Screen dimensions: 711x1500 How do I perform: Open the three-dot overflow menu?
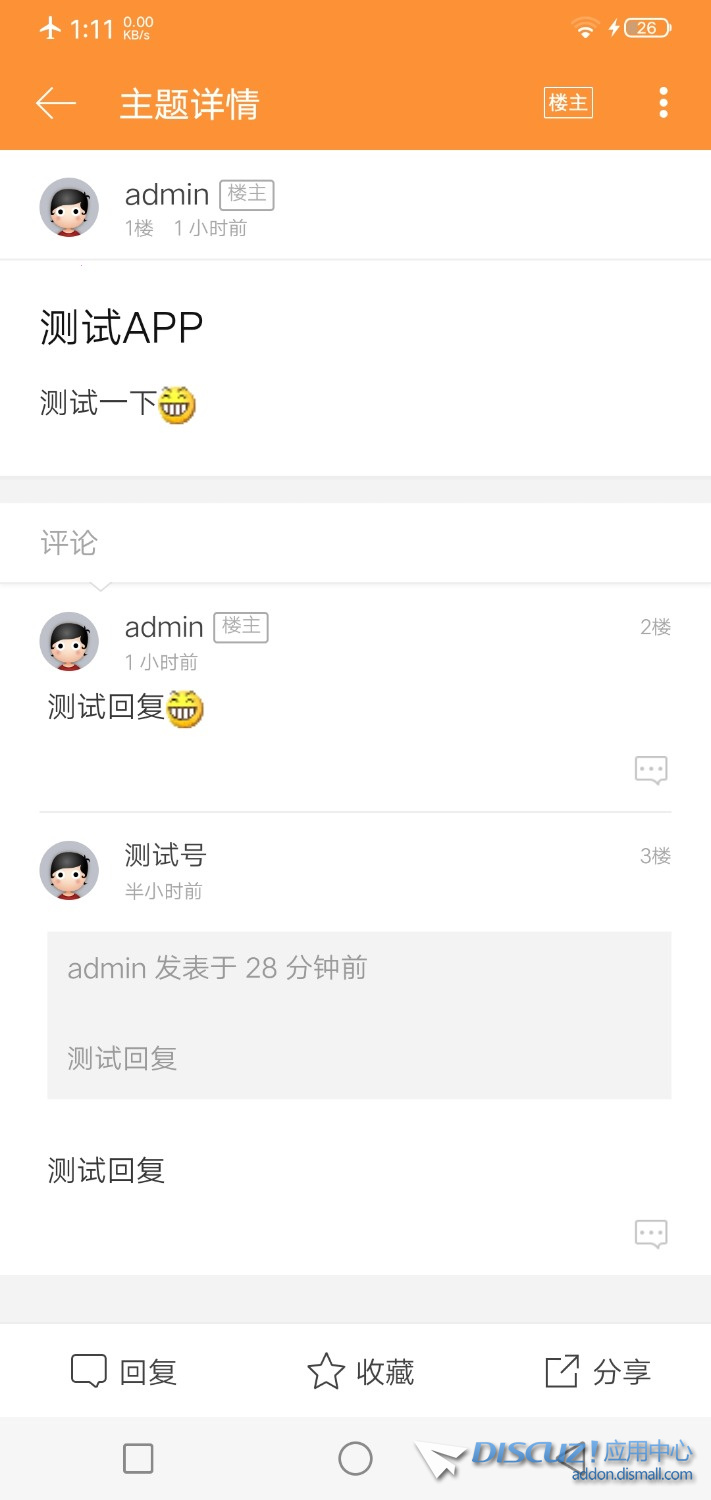click(663, 103)
